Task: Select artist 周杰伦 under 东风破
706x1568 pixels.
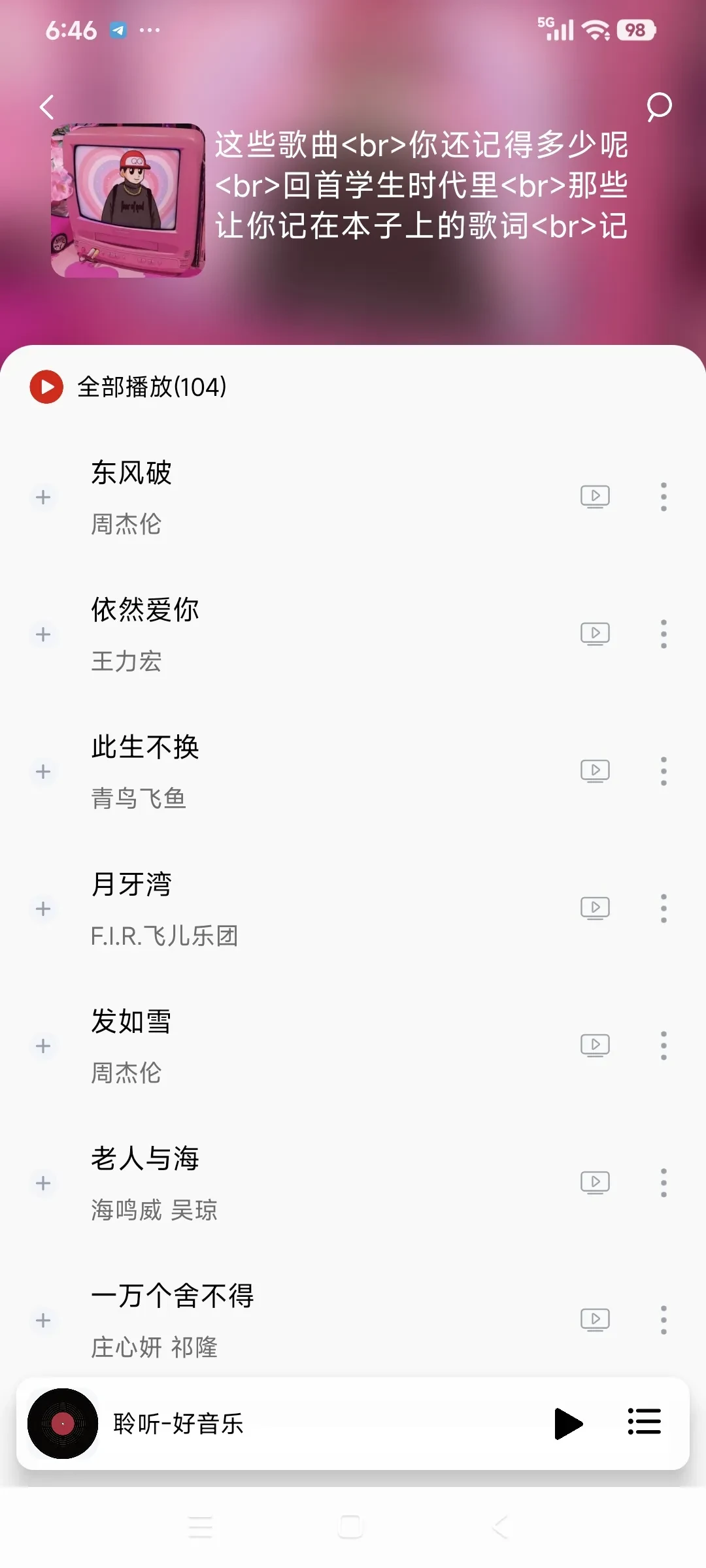Action: [126, 524]
